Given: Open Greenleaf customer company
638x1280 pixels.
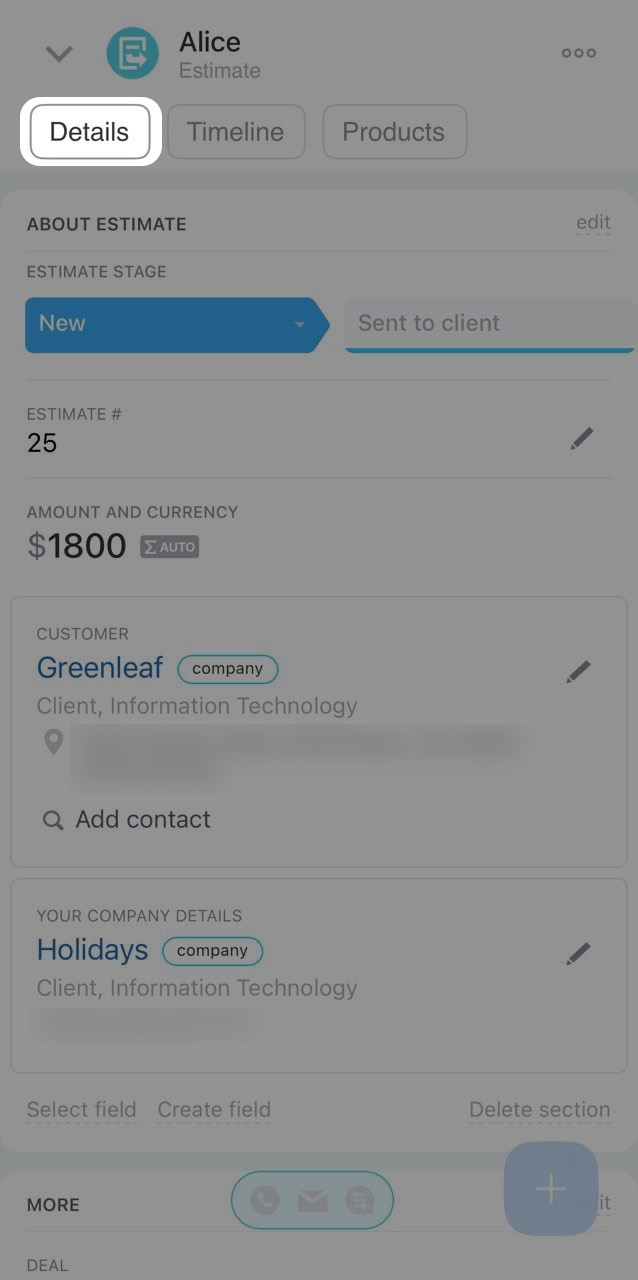Looking at the screenshot, I should (x=100, y=667).
